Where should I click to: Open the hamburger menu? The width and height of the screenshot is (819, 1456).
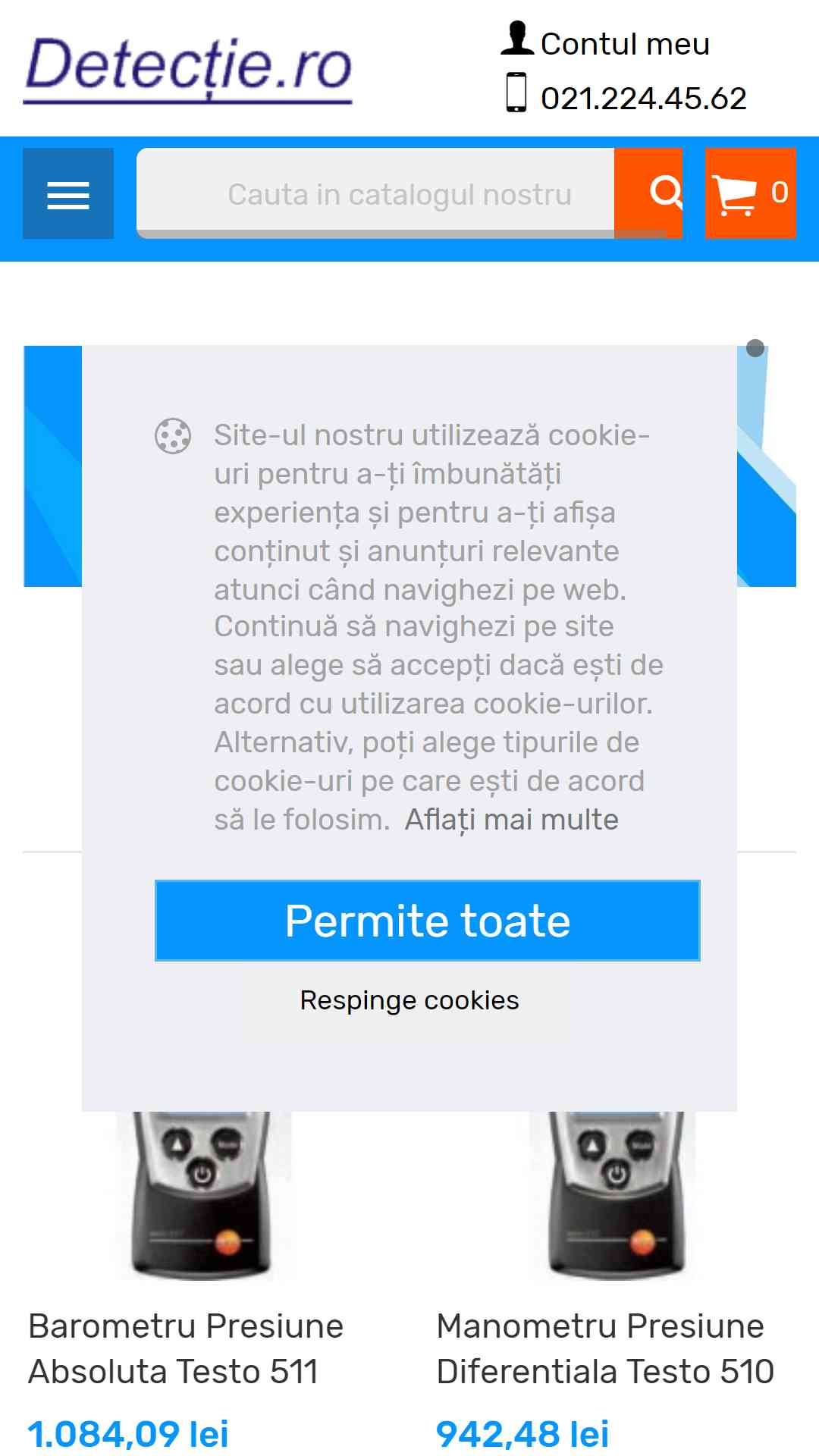tap(68, 193)
